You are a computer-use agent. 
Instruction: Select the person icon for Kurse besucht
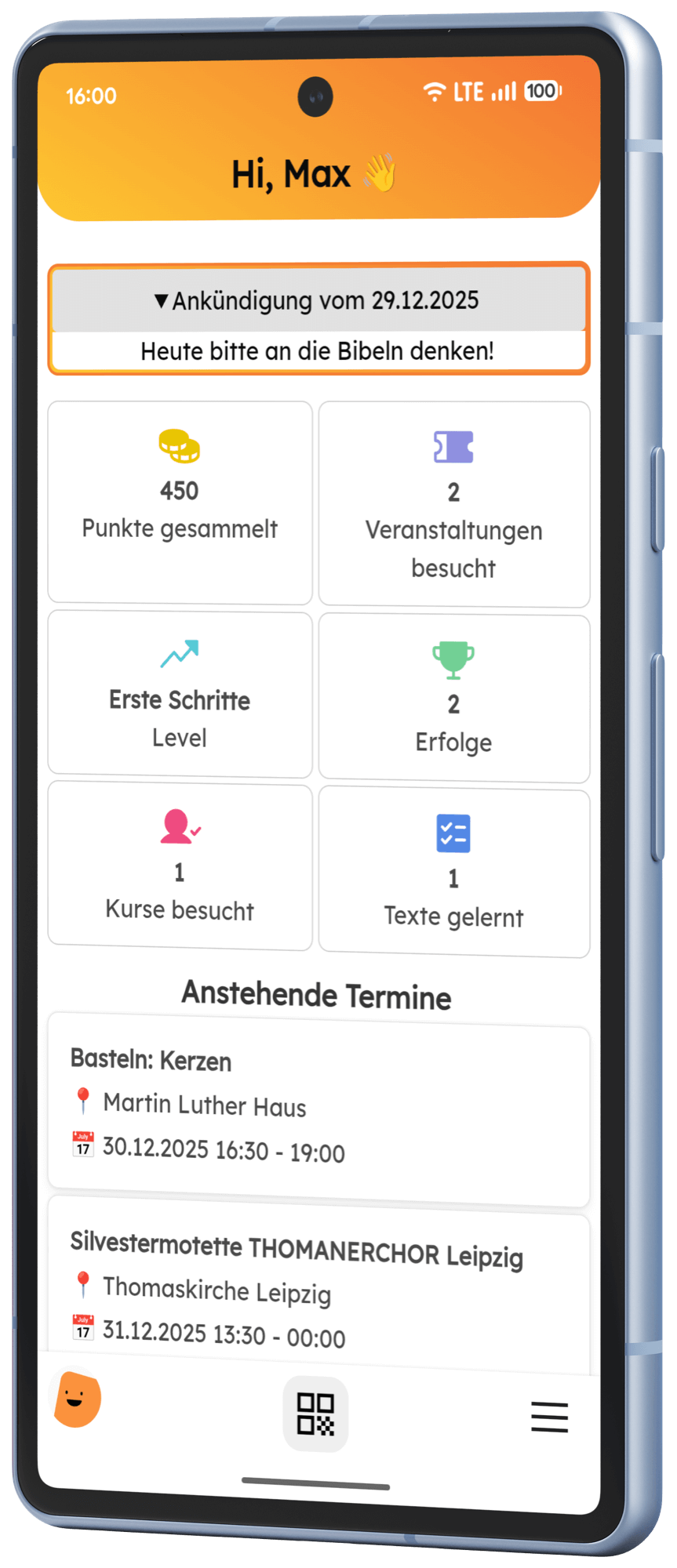point(178,827)
